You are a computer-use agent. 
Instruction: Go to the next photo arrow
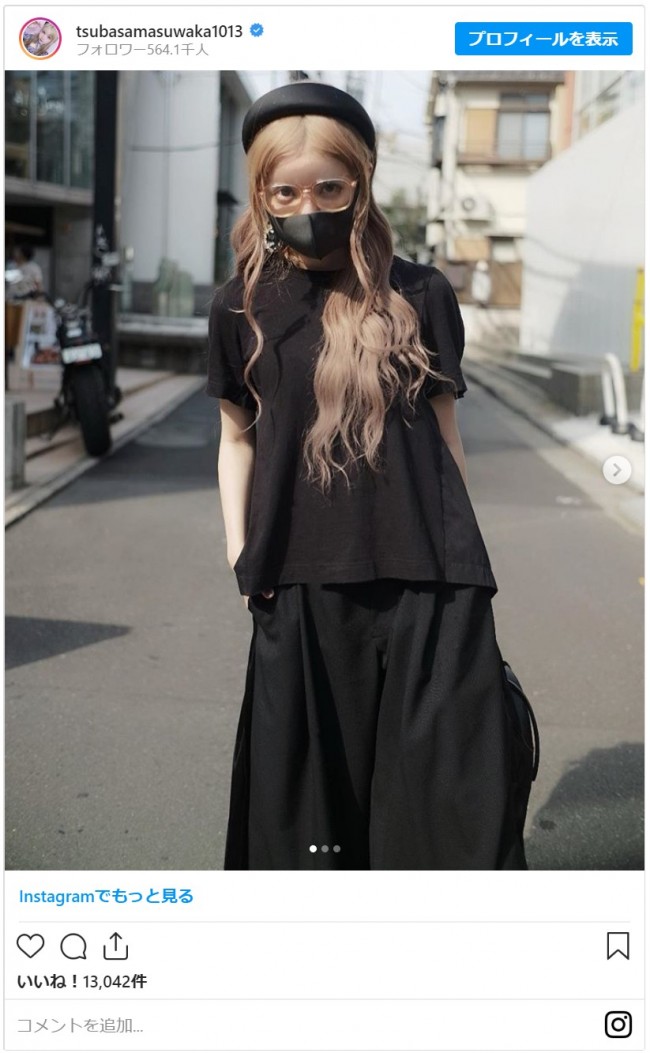[x=617, y=469]
